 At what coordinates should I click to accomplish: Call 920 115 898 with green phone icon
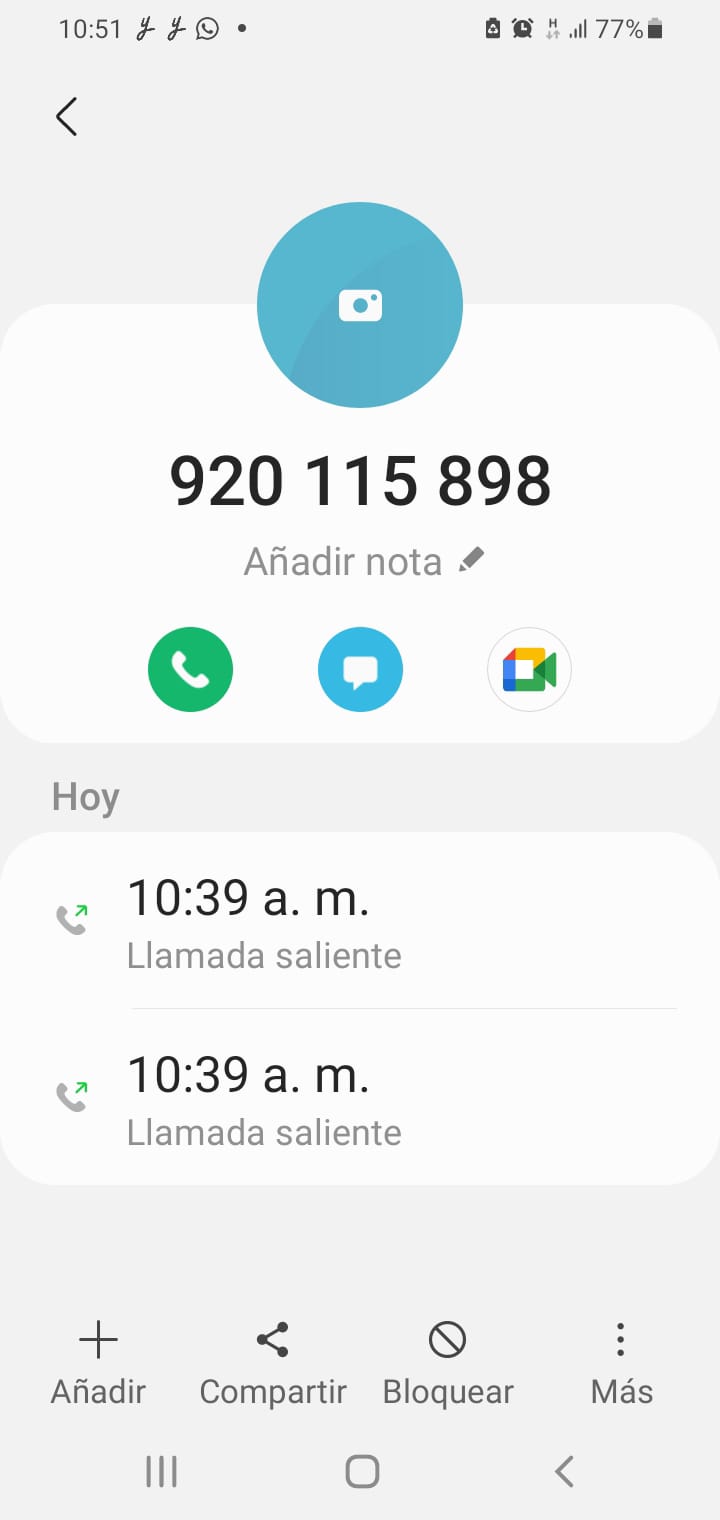coord(190,670)
